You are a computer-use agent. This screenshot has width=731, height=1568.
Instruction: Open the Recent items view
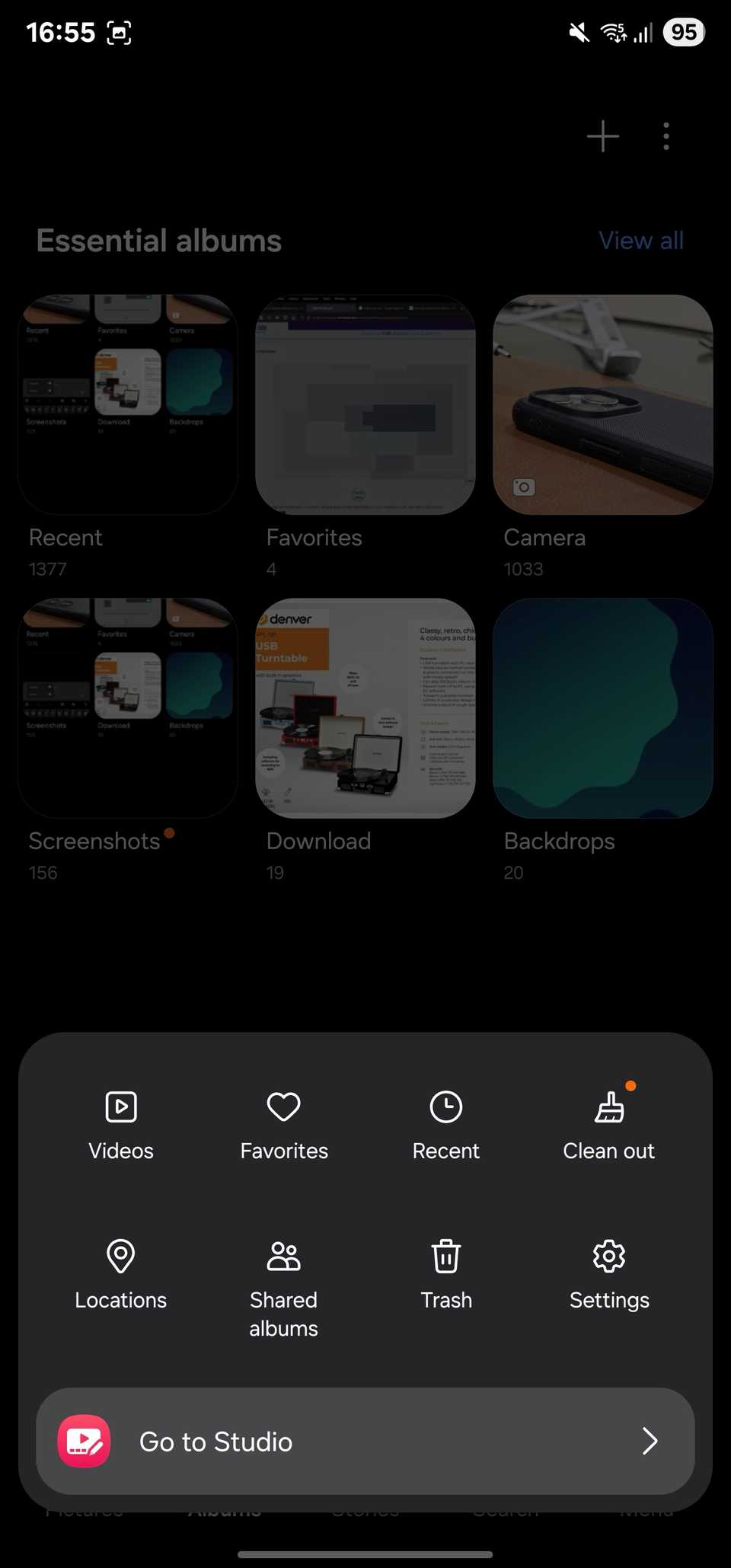(x=446, y=1125)
